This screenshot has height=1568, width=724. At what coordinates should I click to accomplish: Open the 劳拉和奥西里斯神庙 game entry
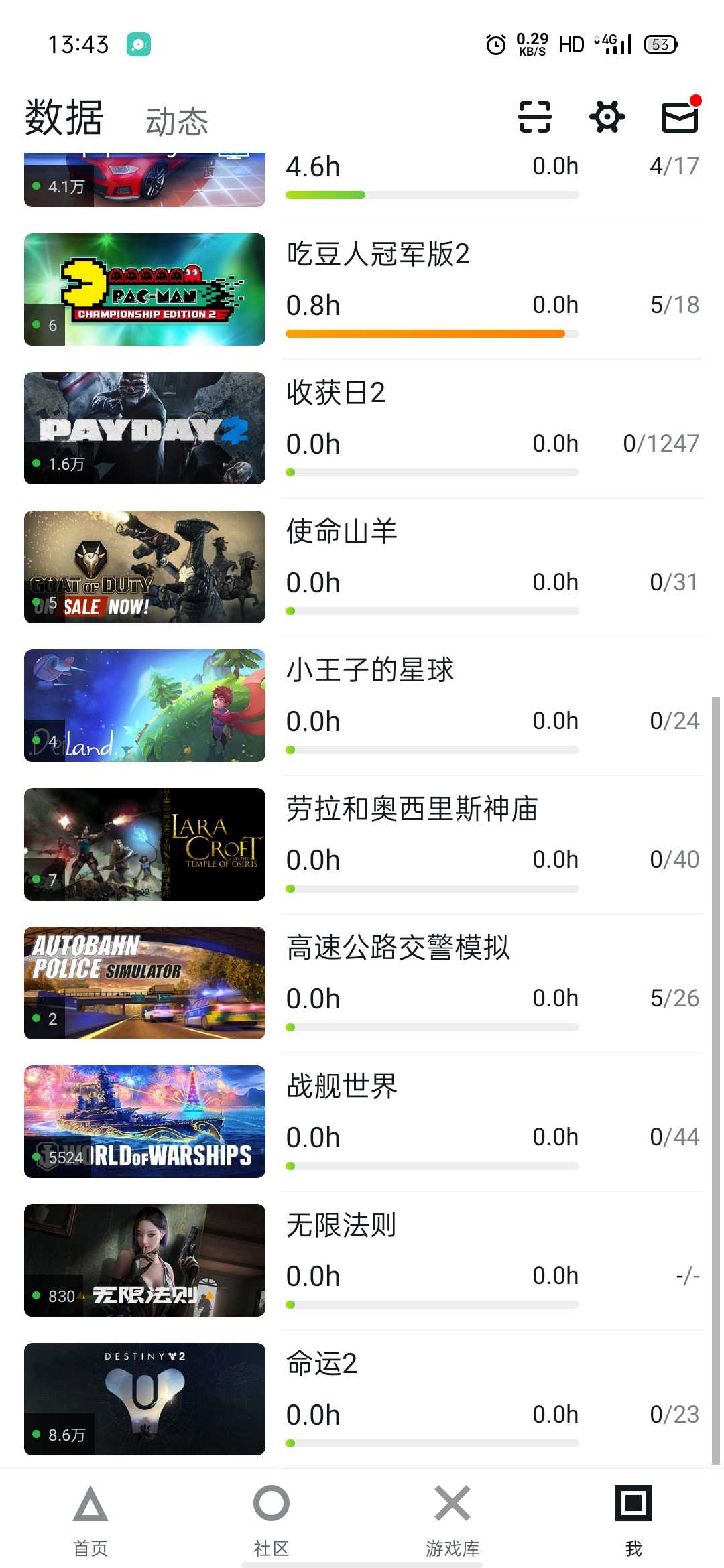[x=362, y=844]
